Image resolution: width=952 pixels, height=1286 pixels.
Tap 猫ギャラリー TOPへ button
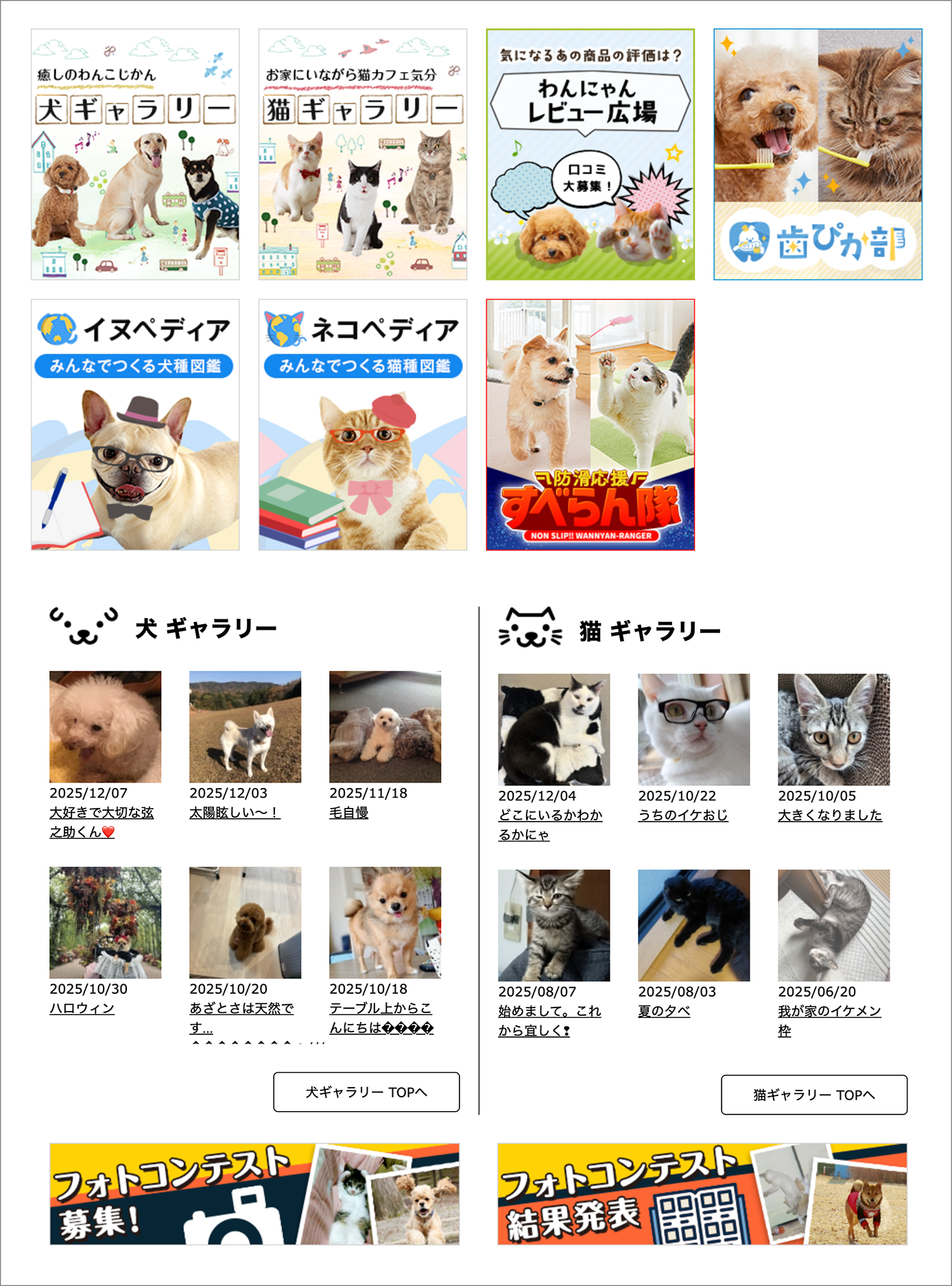814,1095
